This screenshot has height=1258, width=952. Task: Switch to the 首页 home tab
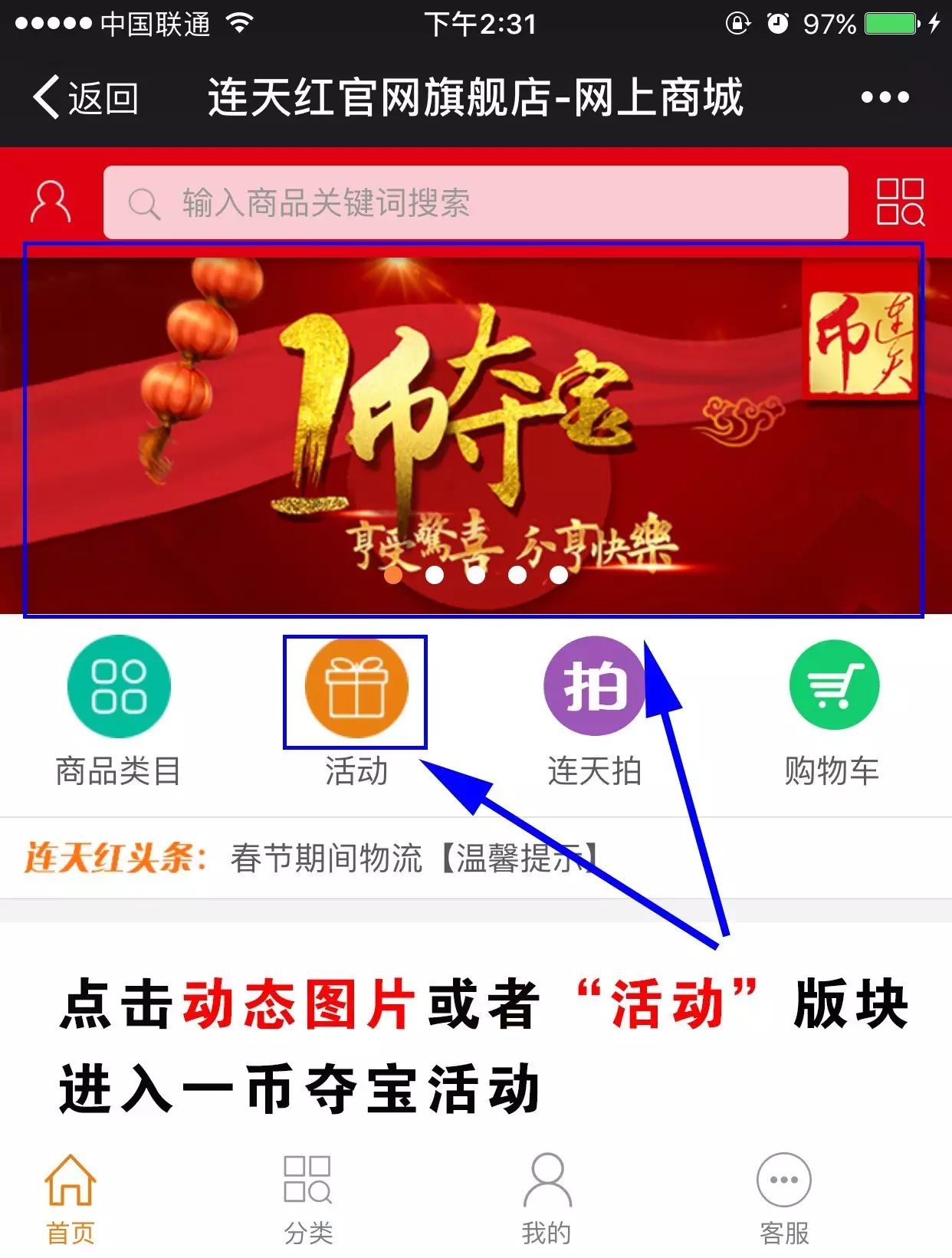pos(71,1200)
